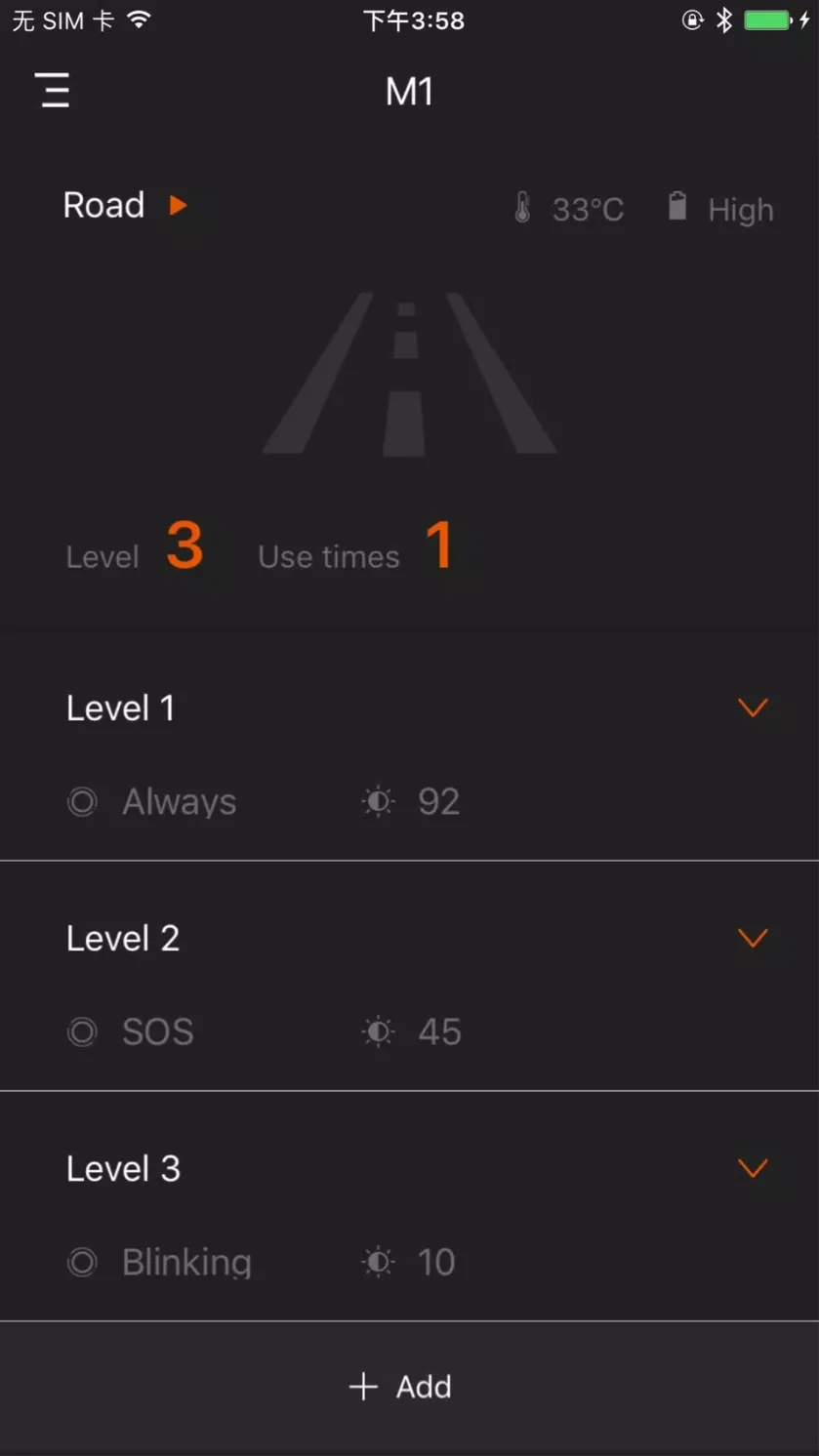Add a new level
Viewport: 819px width, 1456px height.
click(400, 1387)
